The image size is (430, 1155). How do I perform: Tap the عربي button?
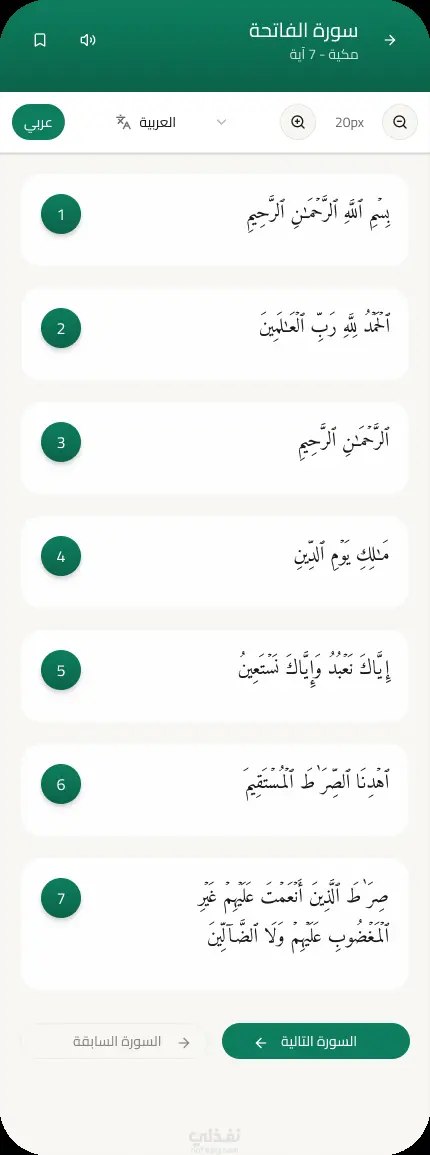tap(38, 122)
